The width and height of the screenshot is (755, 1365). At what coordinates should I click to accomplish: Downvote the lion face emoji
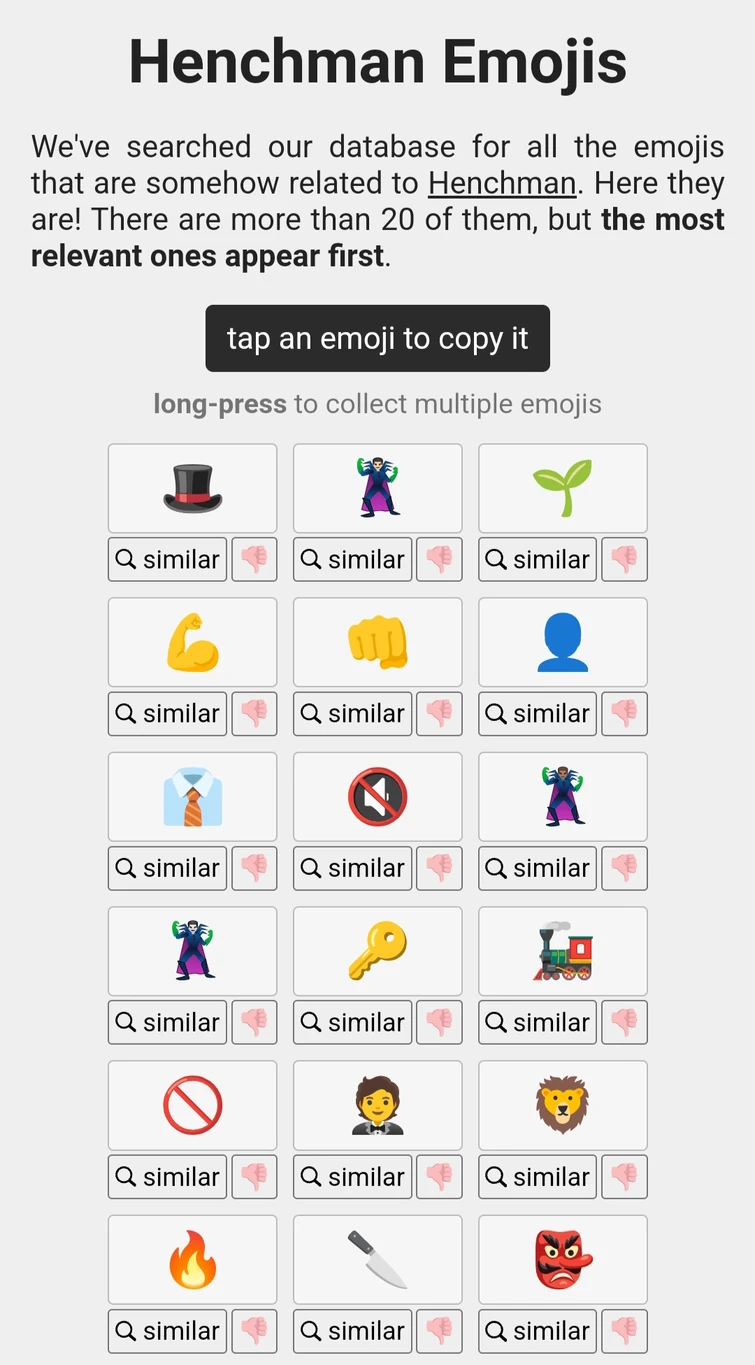(x=624, y=1177)
